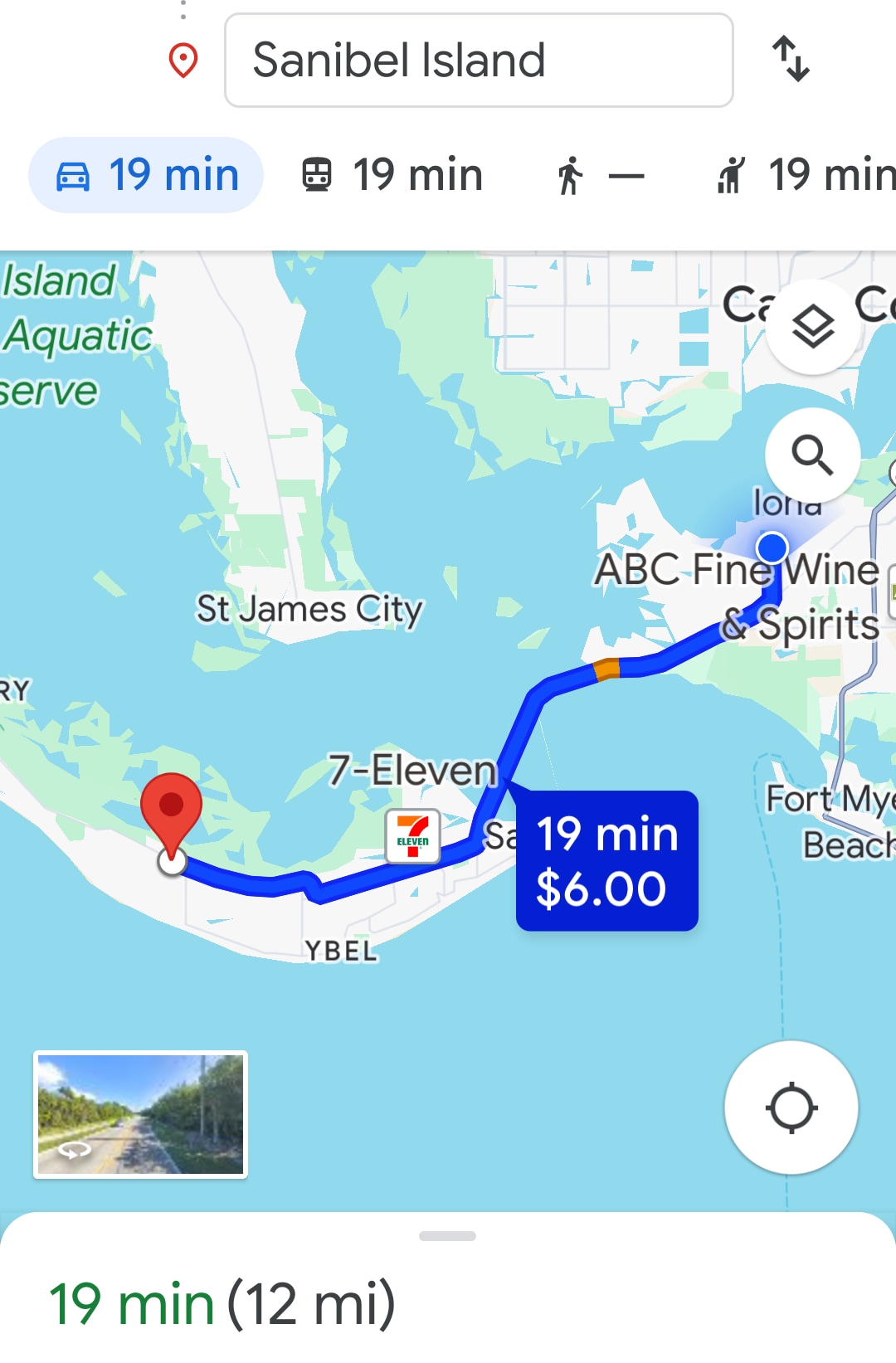Viewport: 896px width, 1363px height.
Task: Switch to transit directions
Action: [392, 175]
